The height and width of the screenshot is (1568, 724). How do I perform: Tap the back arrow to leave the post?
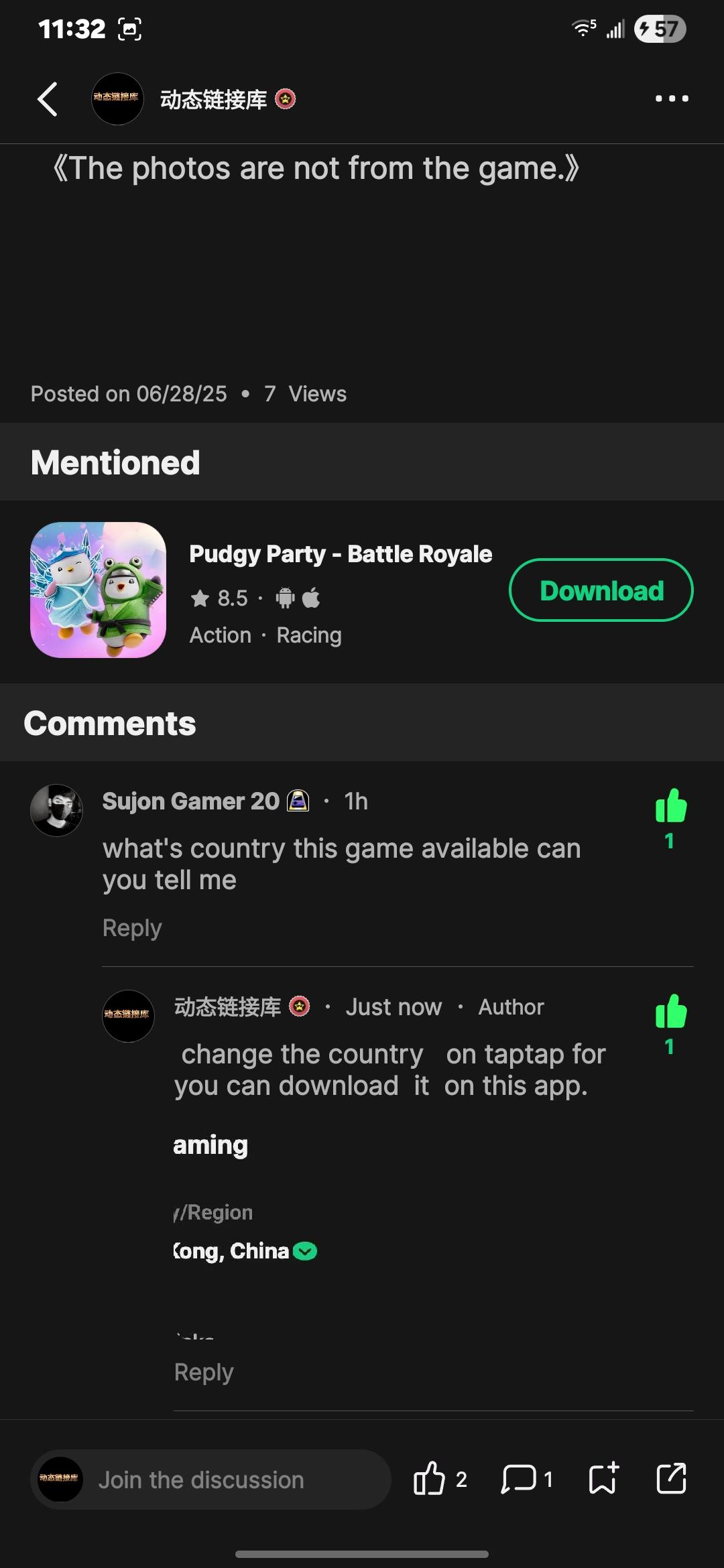(x=47, y=99)
